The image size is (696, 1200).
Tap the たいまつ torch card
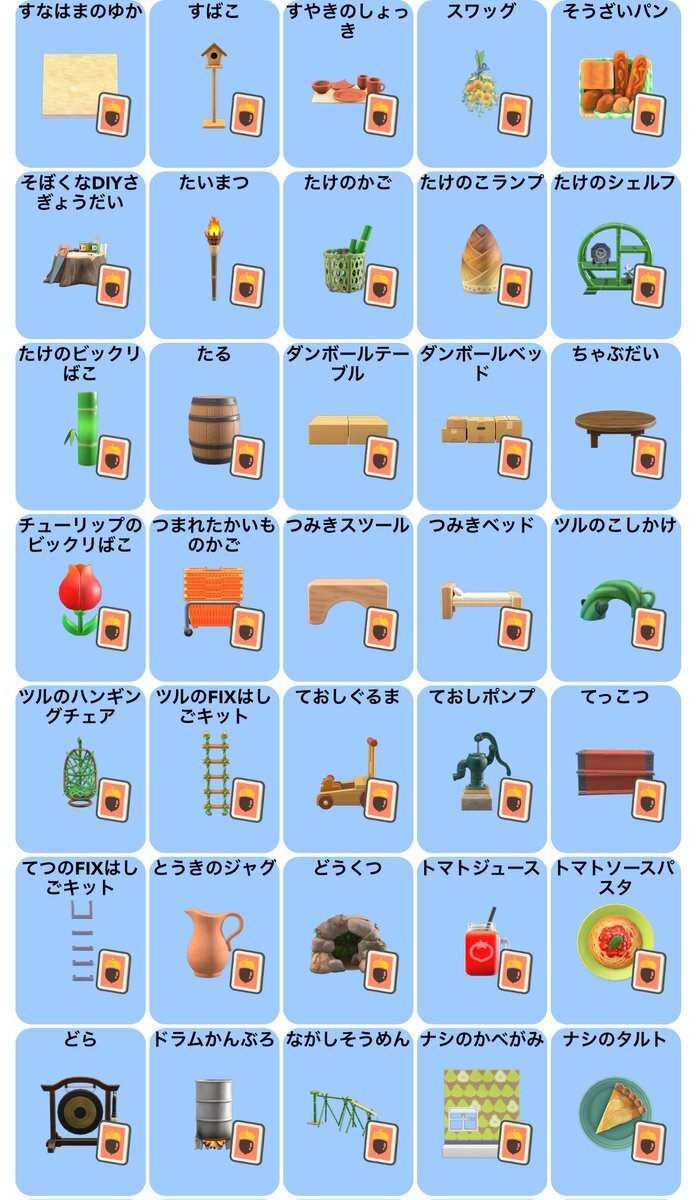click(x=214, y=255)
